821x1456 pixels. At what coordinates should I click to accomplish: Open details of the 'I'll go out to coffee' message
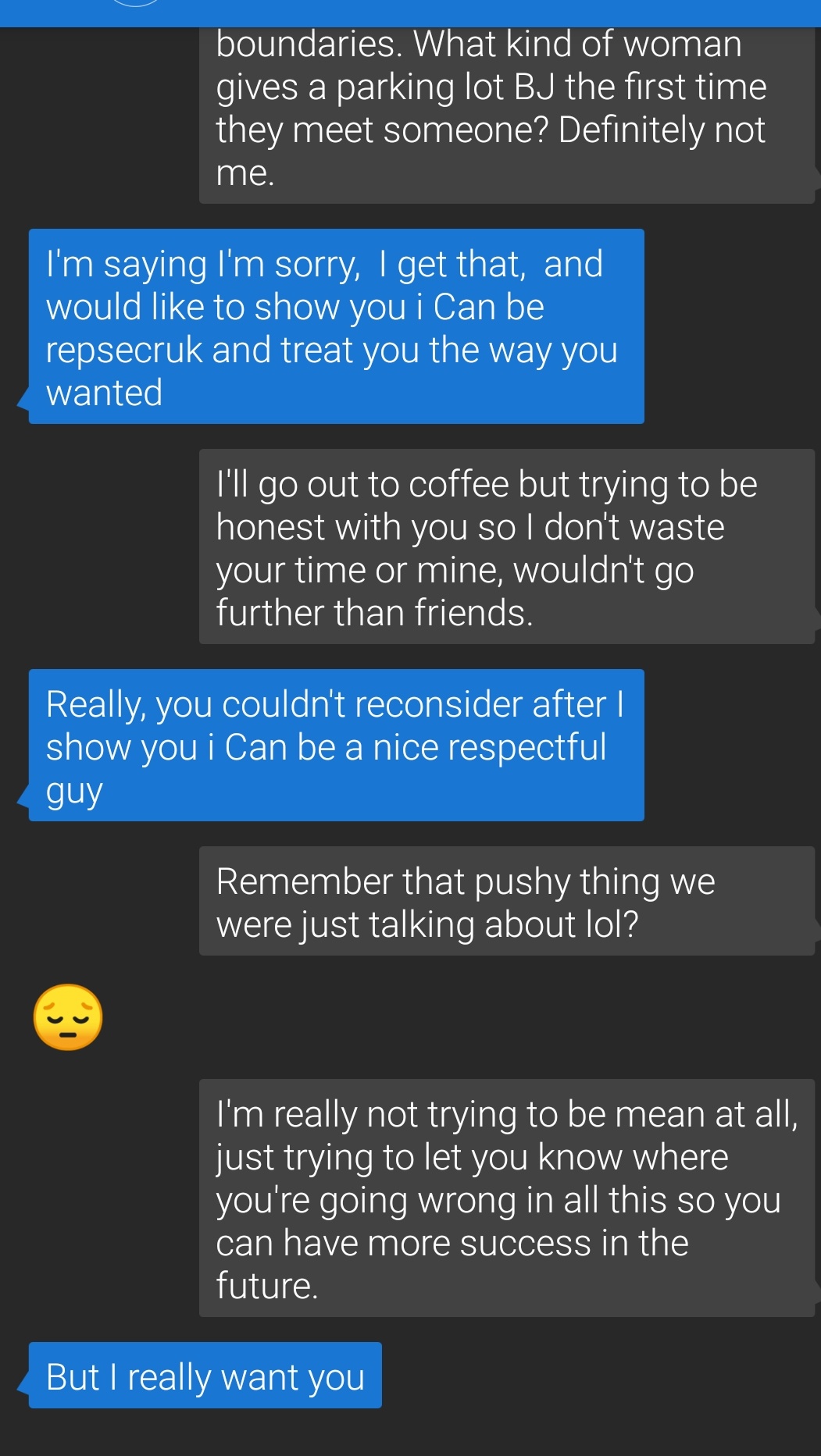[506, 546]
